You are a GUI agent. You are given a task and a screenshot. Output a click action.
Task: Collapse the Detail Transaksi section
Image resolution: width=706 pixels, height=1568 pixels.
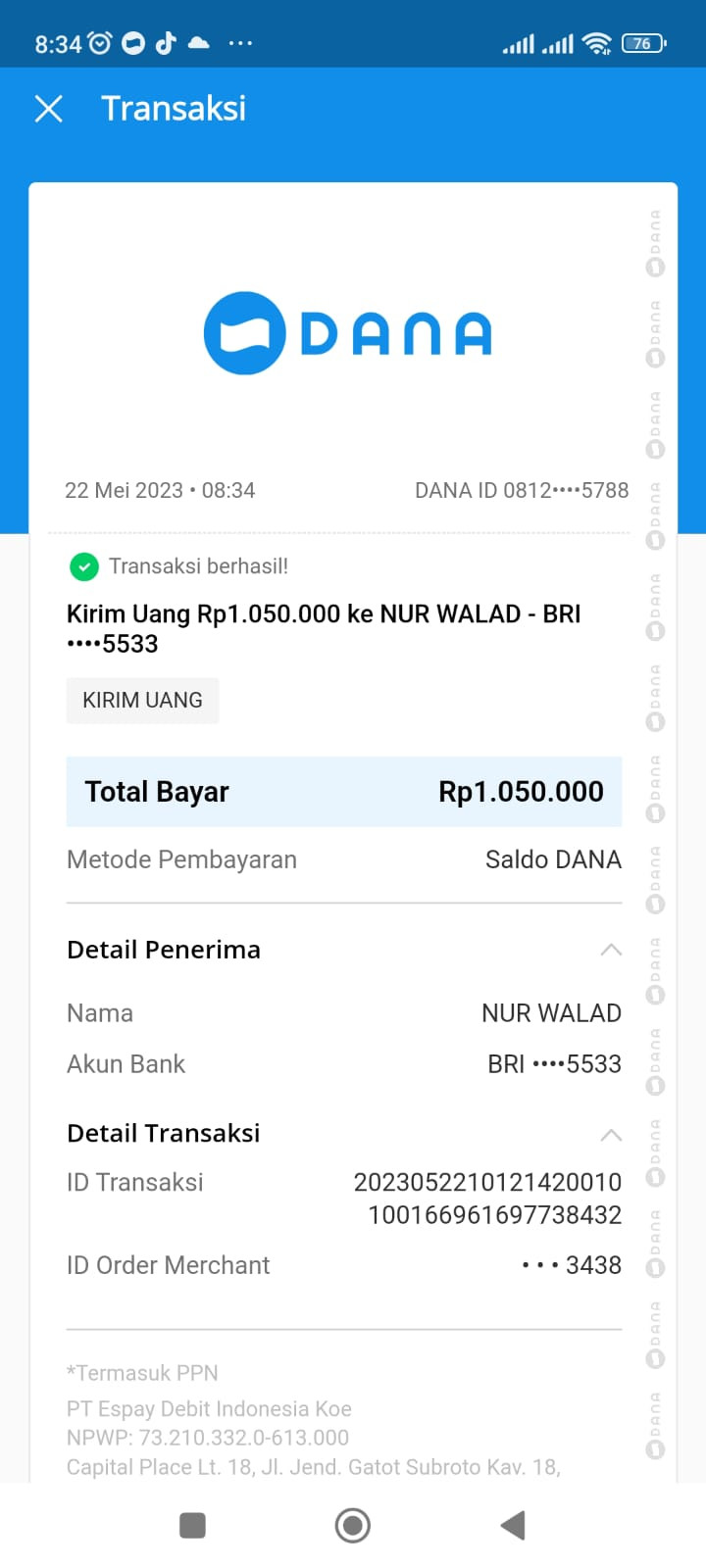click(610, 1134)
